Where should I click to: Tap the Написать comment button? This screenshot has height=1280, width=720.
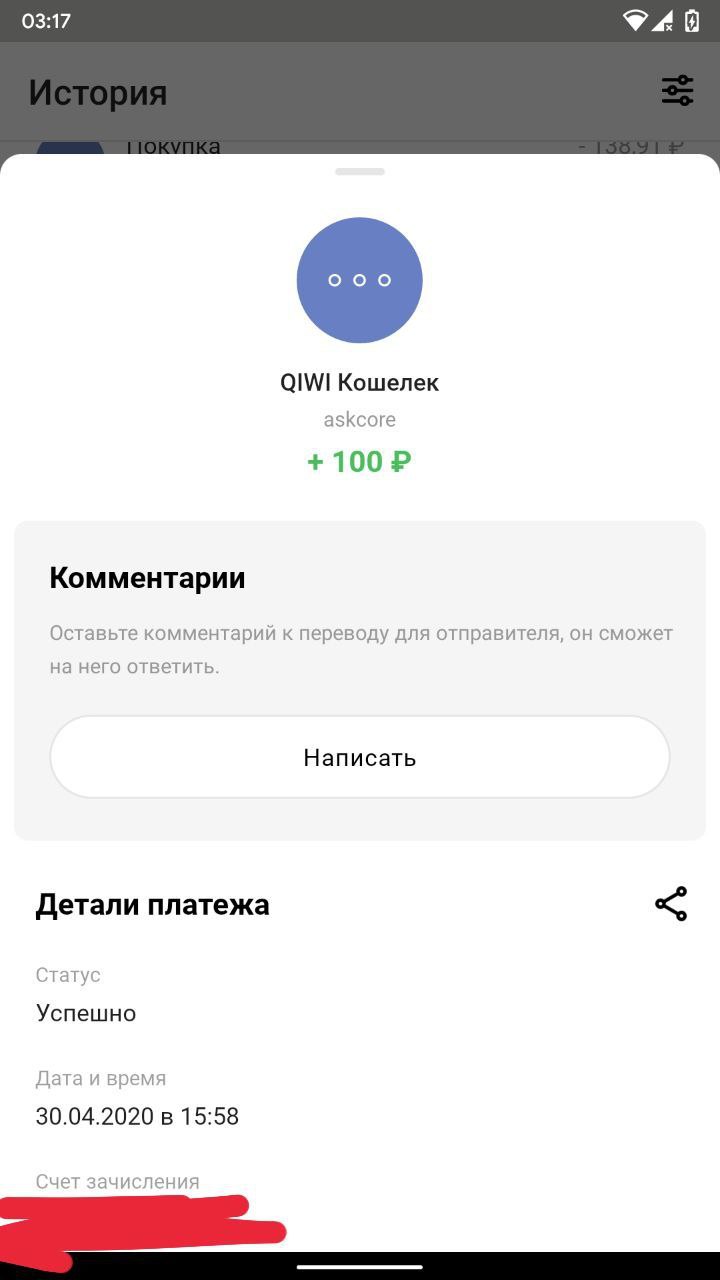(359, 757)
